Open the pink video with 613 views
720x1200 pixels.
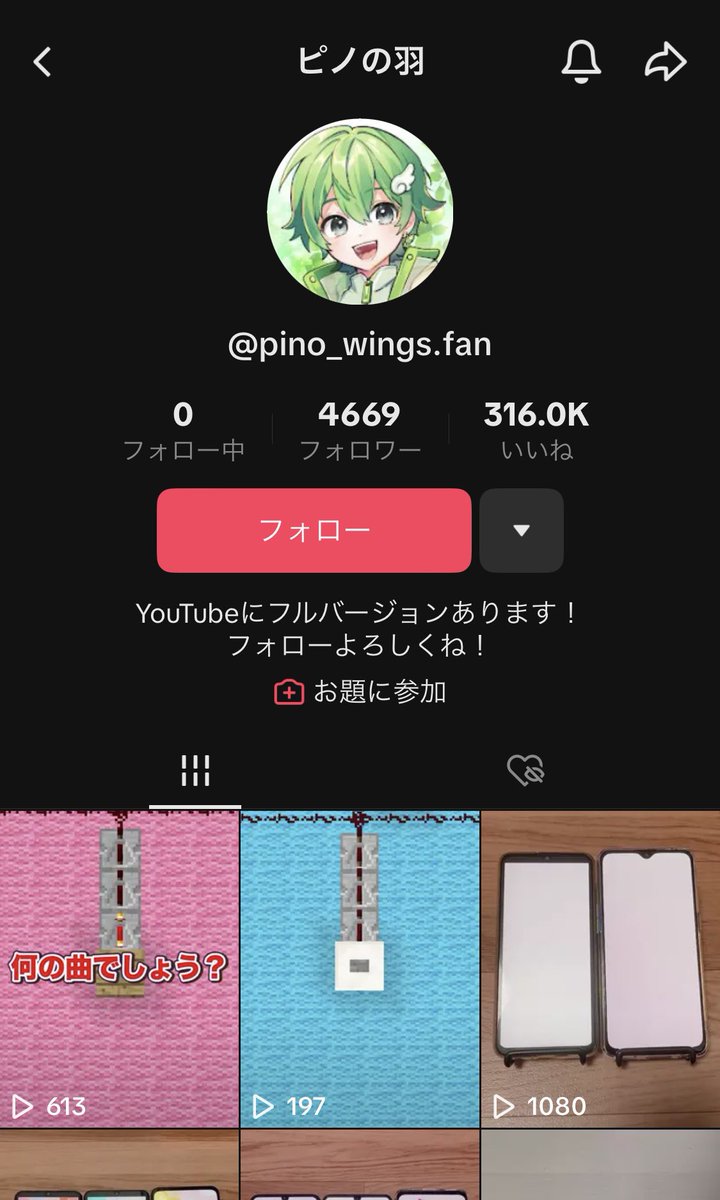pyautogui.click(x=119, y=968)
